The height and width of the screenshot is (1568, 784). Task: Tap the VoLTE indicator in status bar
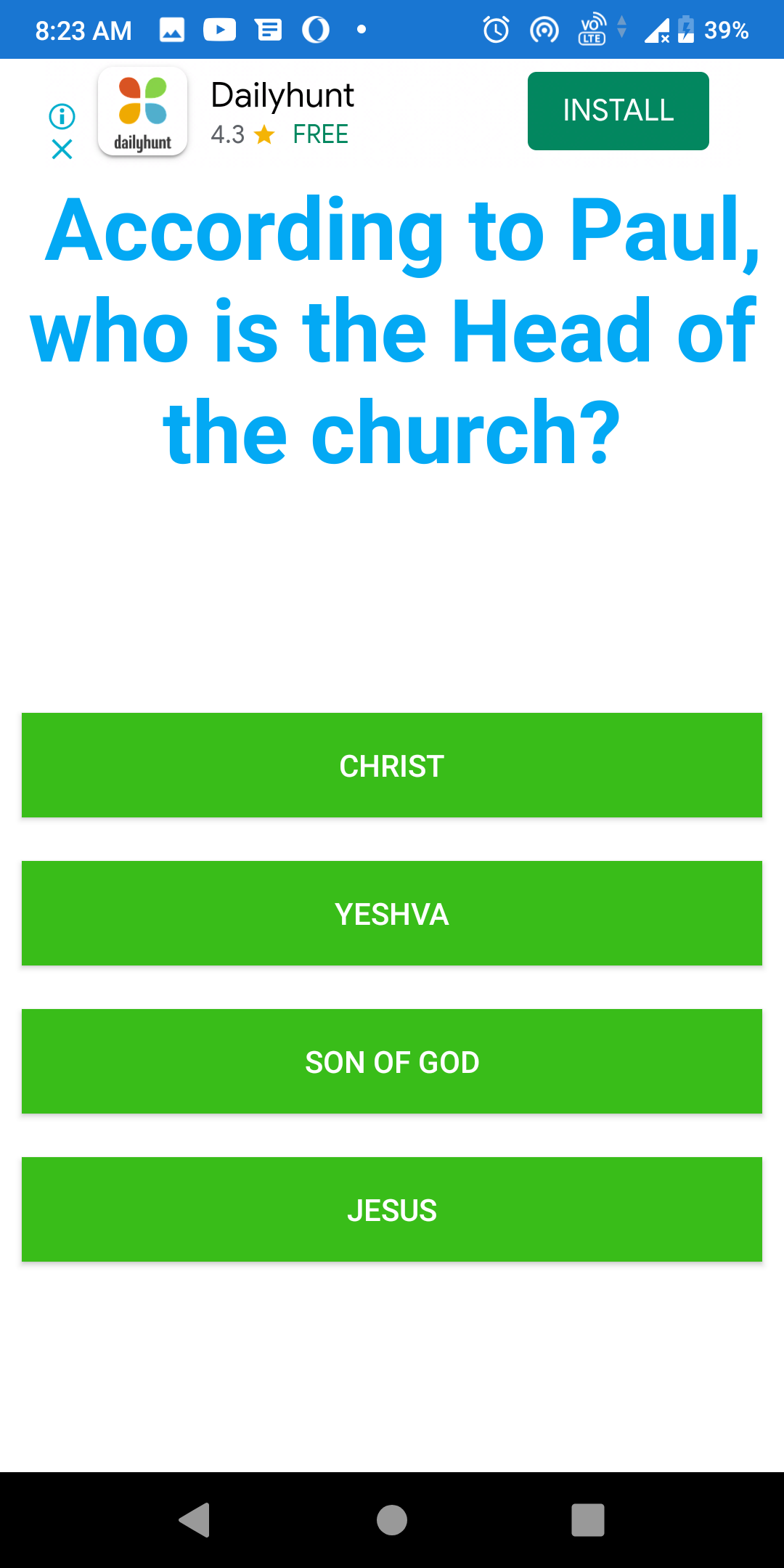[x=591, y=29]
